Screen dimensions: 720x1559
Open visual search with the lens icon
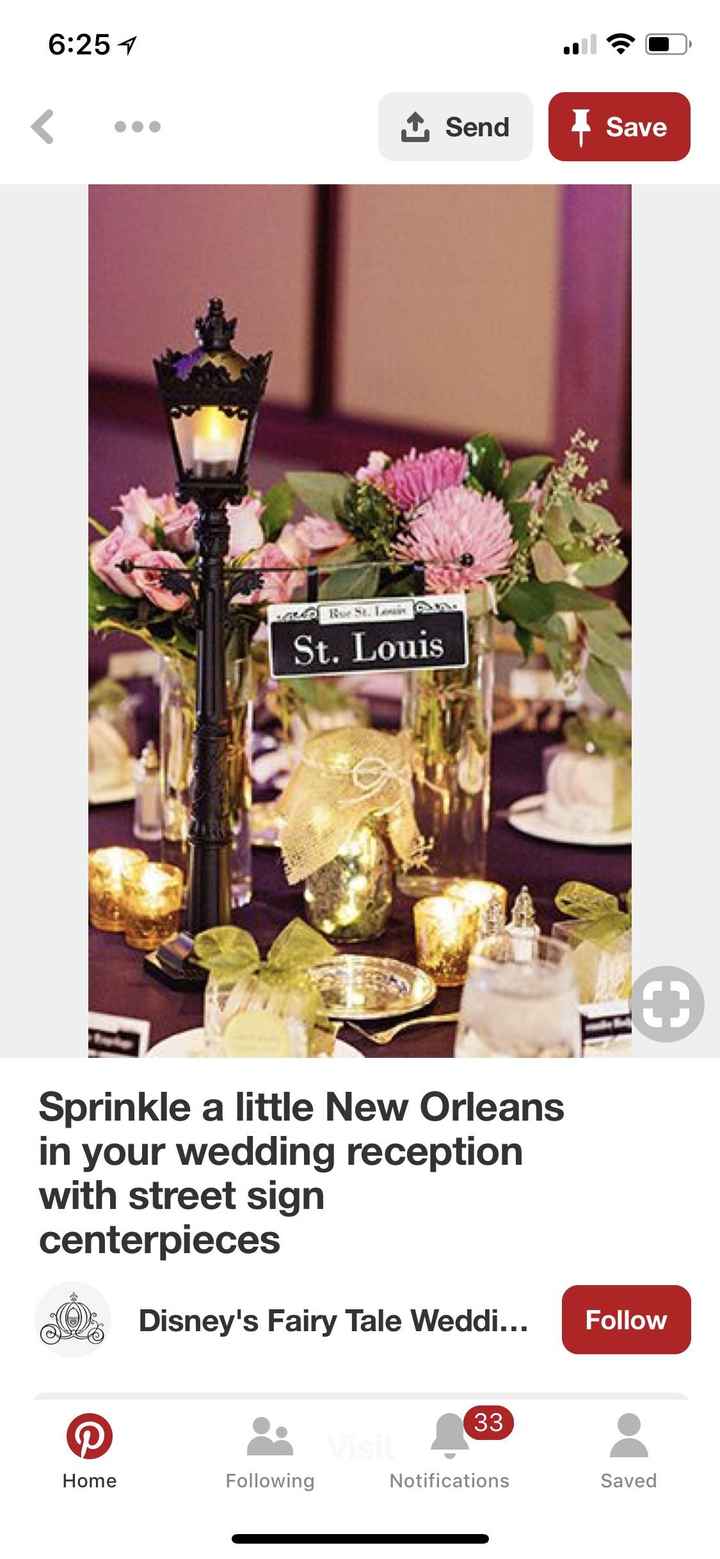pos(666,1003)
